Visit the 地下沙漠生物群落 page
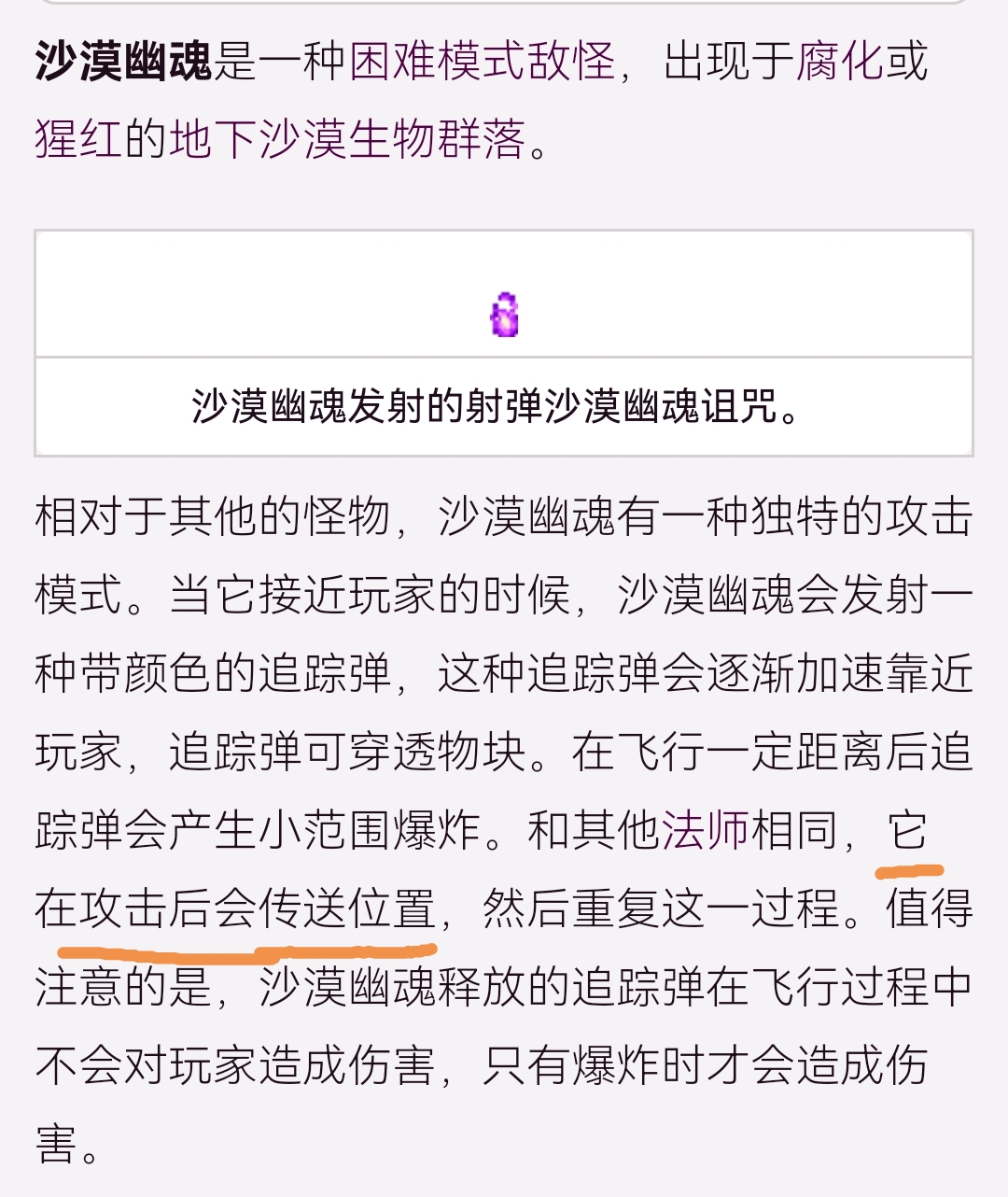 347,140
